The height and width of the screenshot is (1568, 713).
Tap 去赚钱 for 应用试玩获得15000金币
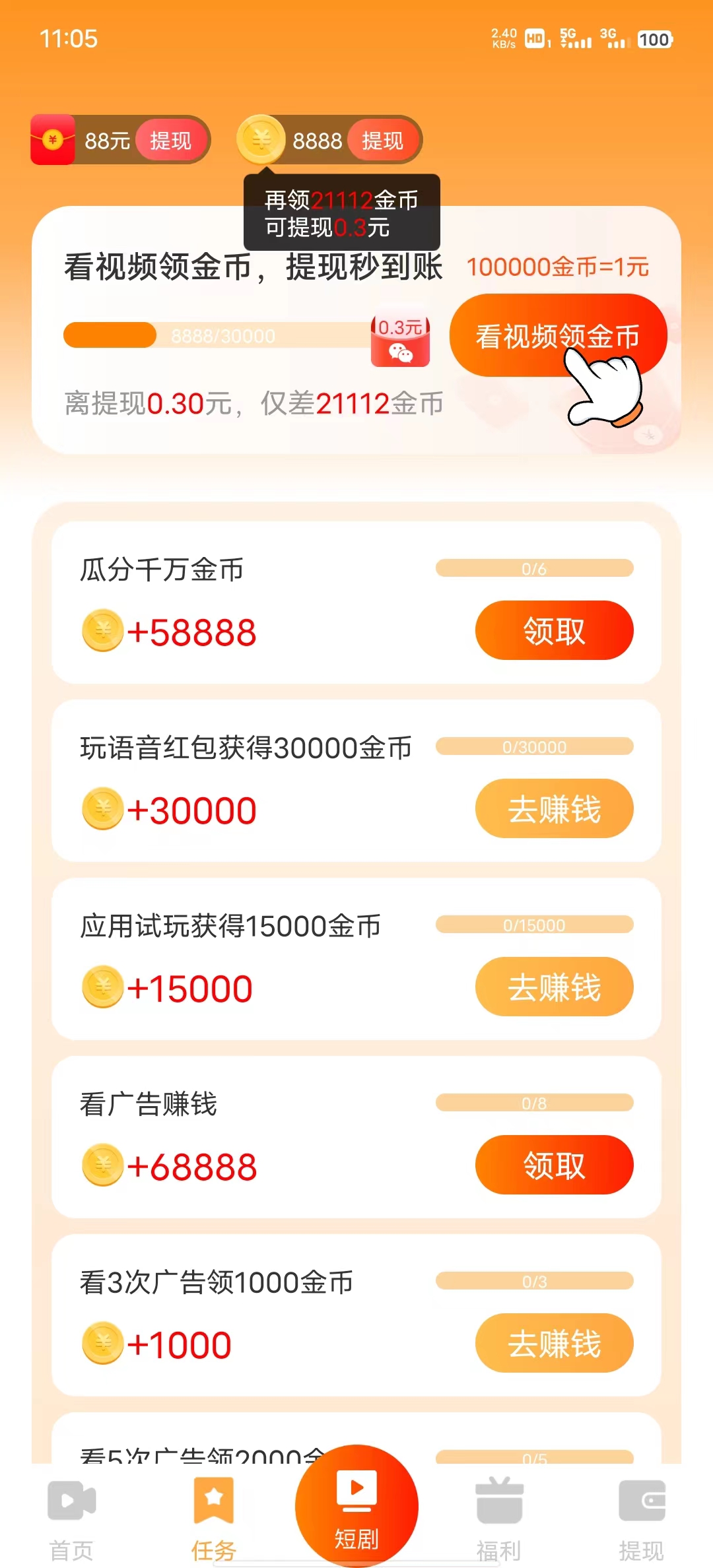point(554,987)
